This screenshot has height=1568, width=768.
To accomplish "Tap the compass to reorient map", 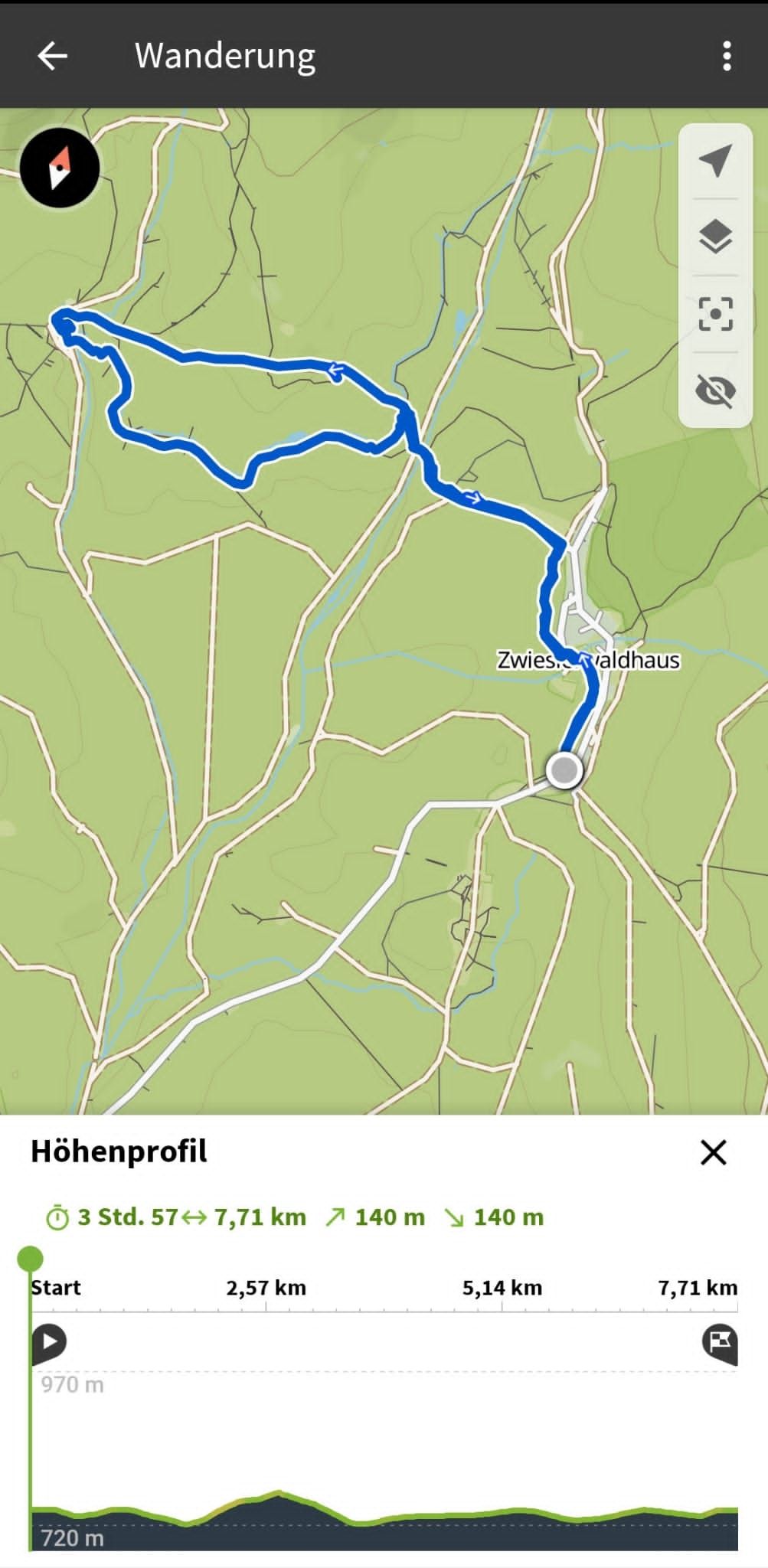I will click(60, 168).
